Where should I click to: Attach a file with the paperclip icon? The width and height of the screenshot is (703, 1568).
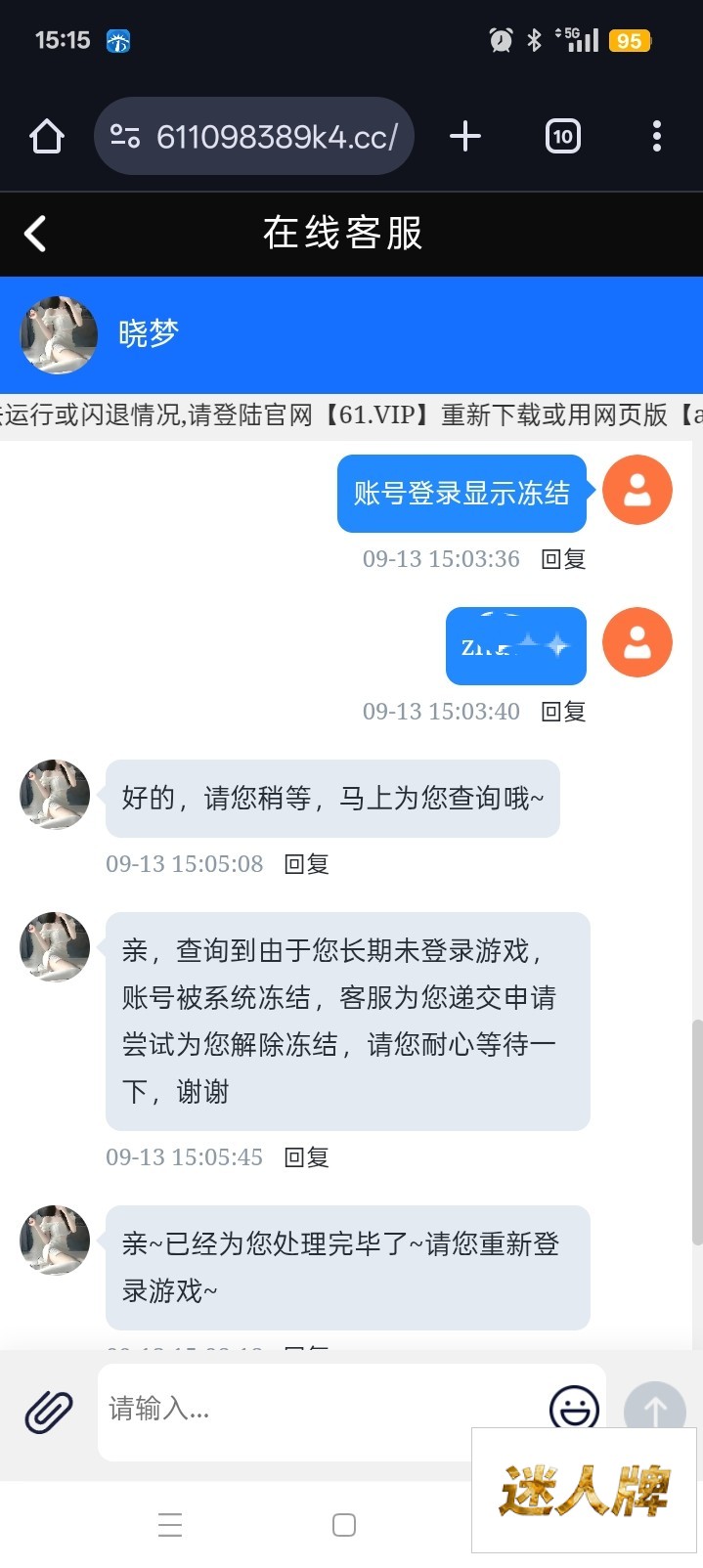coord(49,1412)
